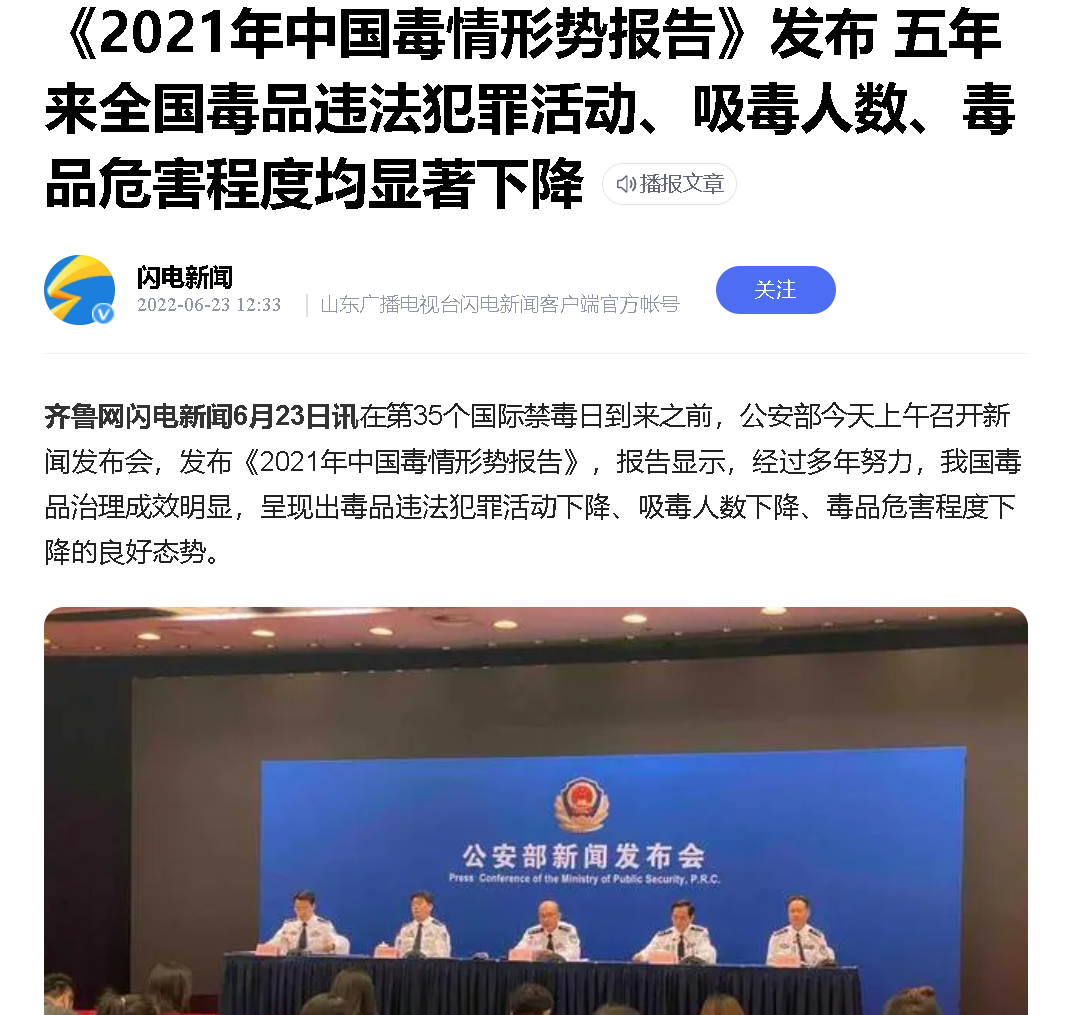Open the 闪电新闻 author avatar
Screen dimensions: 1069x1015
[79, 290]
